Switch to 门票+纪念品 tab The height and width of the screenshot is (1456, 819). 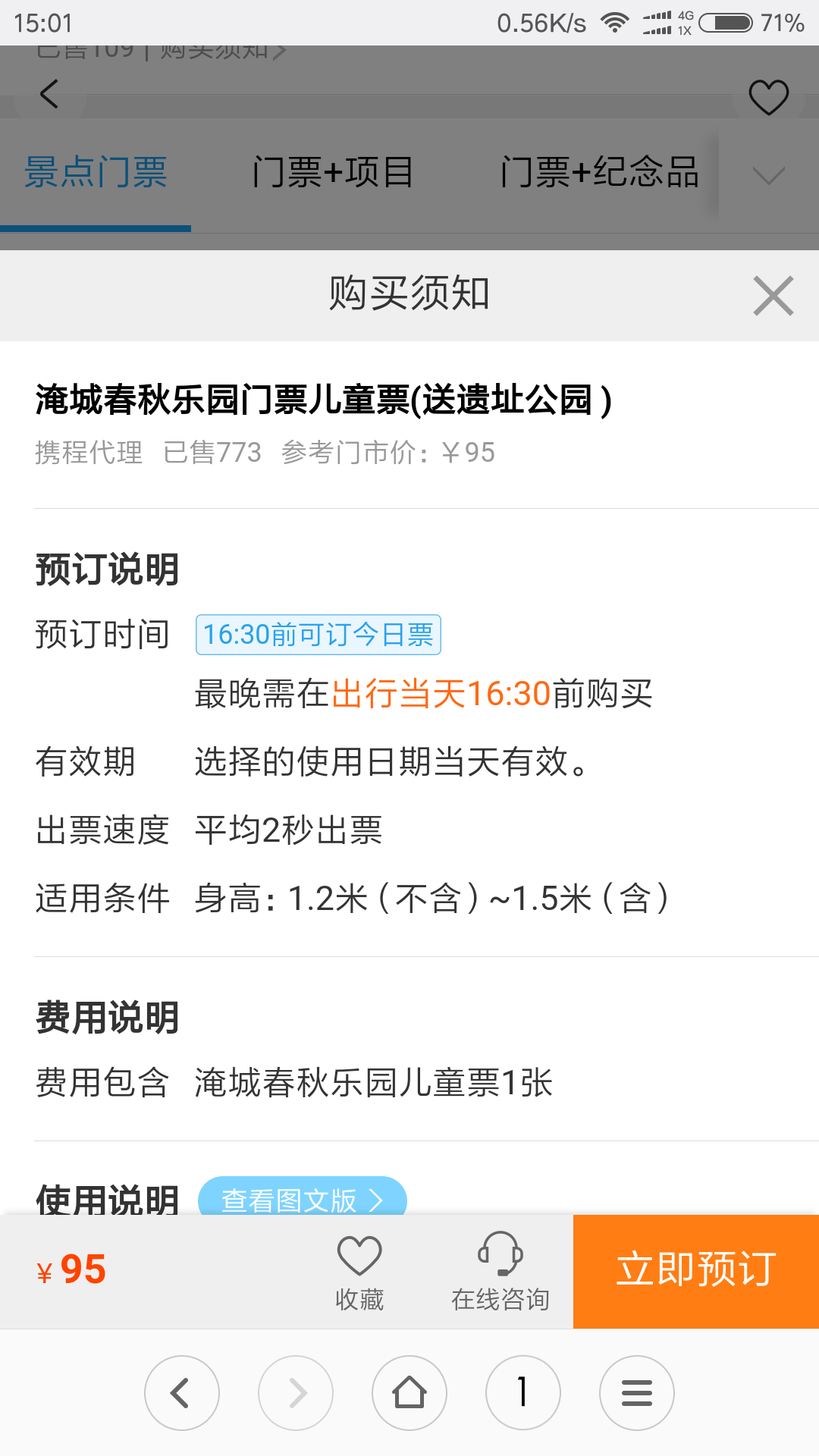coord(600,172)
